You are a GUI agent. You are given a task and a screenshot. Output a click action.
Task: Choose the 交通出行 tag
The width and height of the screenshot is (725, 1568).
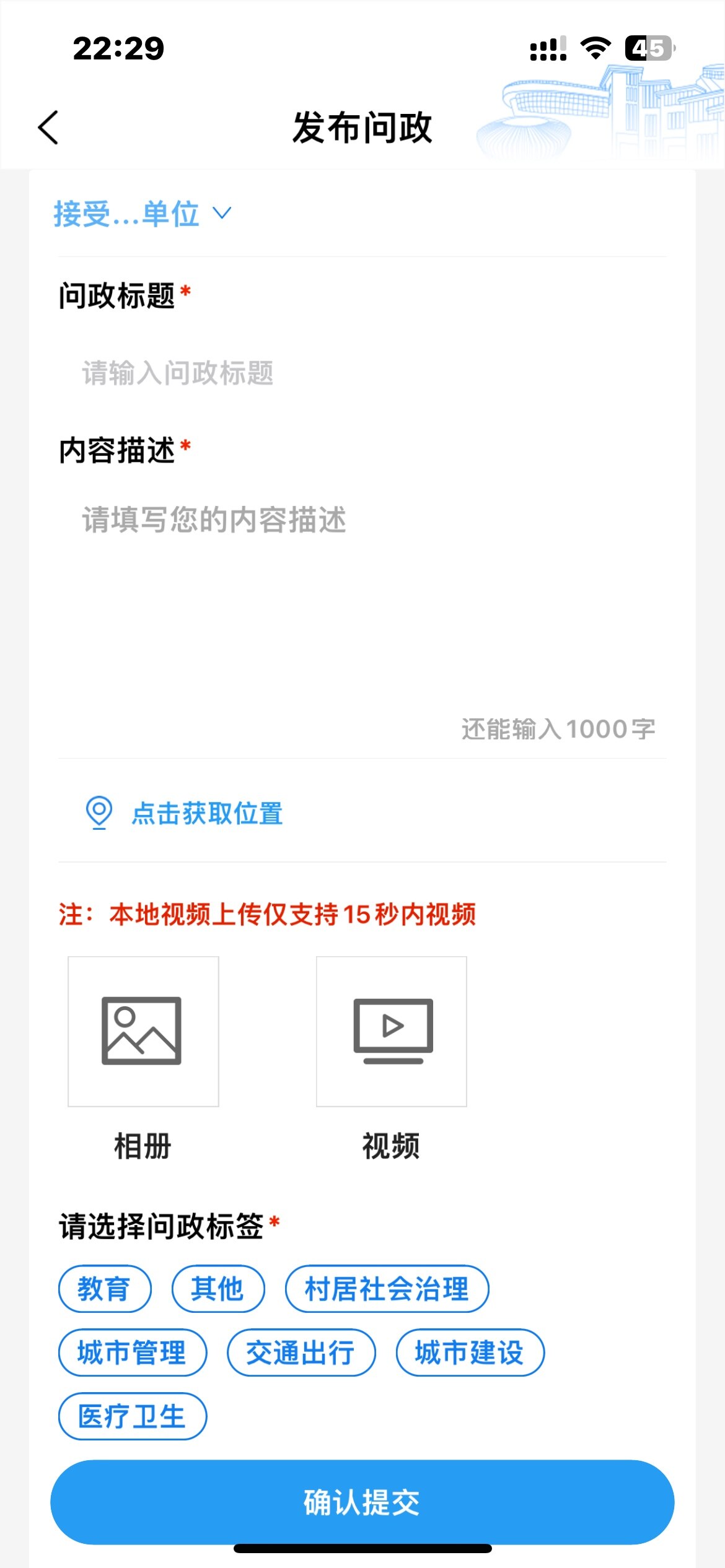pos(301,1352)
